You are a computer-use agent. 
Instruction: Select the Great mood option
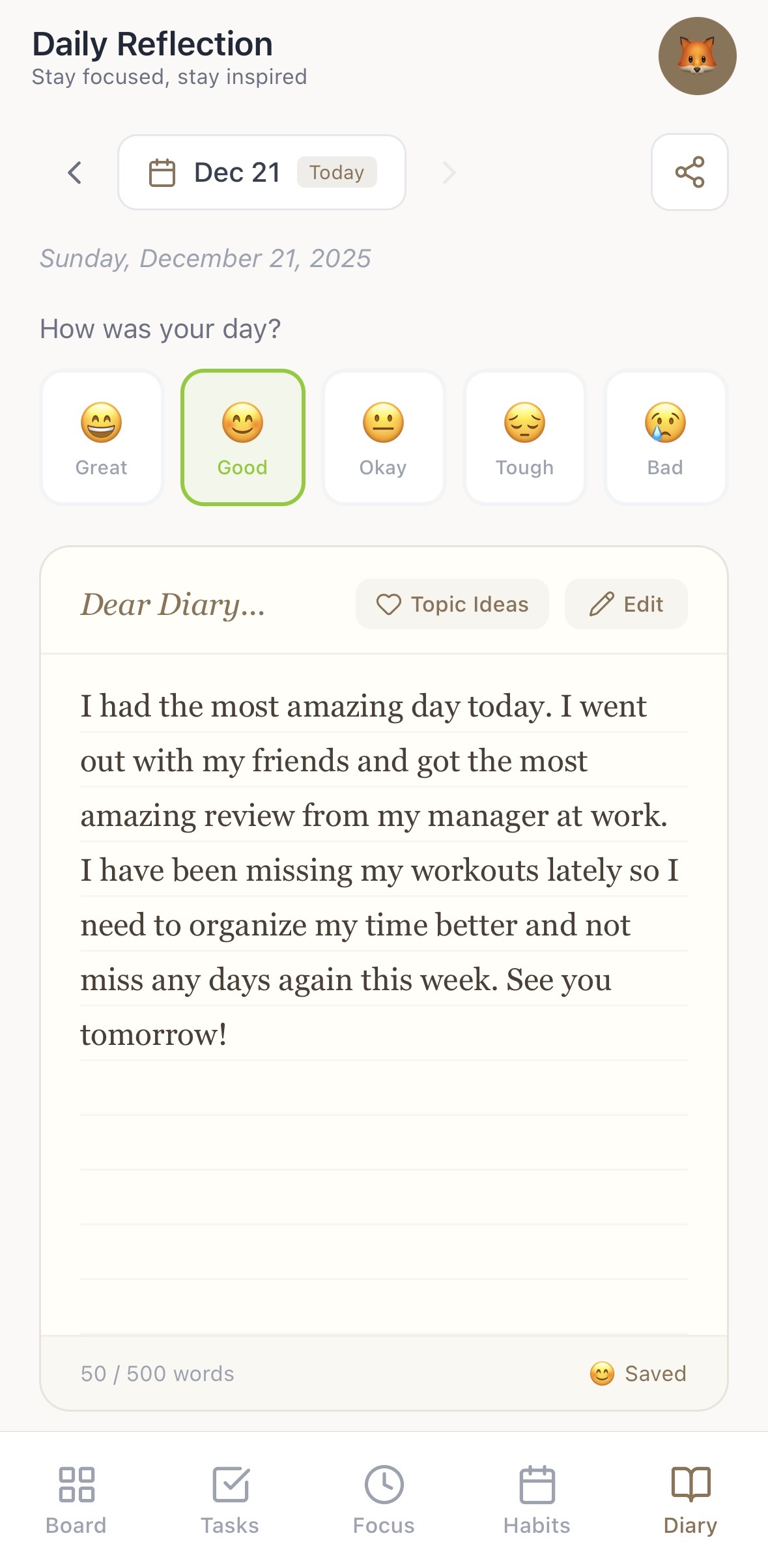coord(101,435)
